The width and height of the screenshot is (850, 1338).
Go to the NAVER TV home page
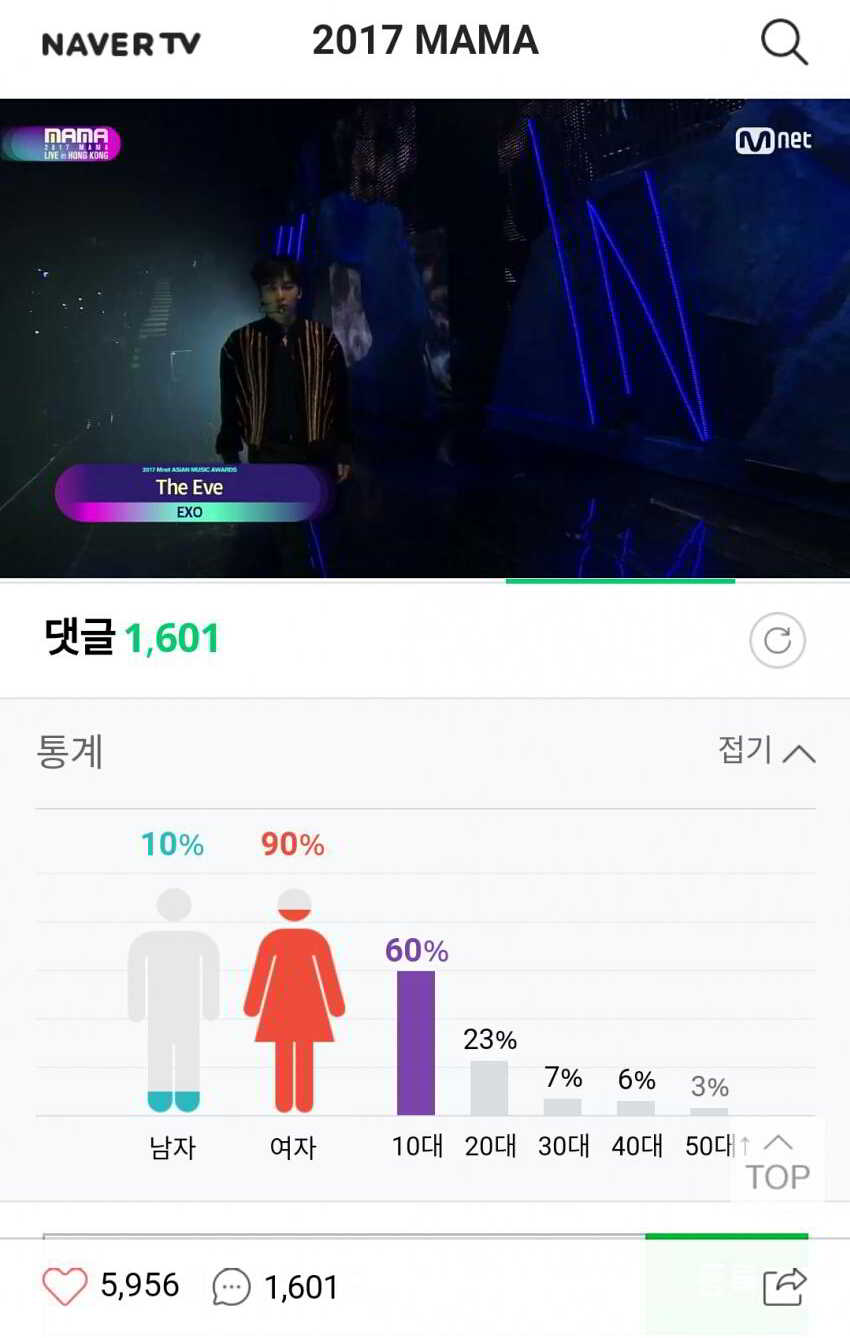[x=121, y=44]
